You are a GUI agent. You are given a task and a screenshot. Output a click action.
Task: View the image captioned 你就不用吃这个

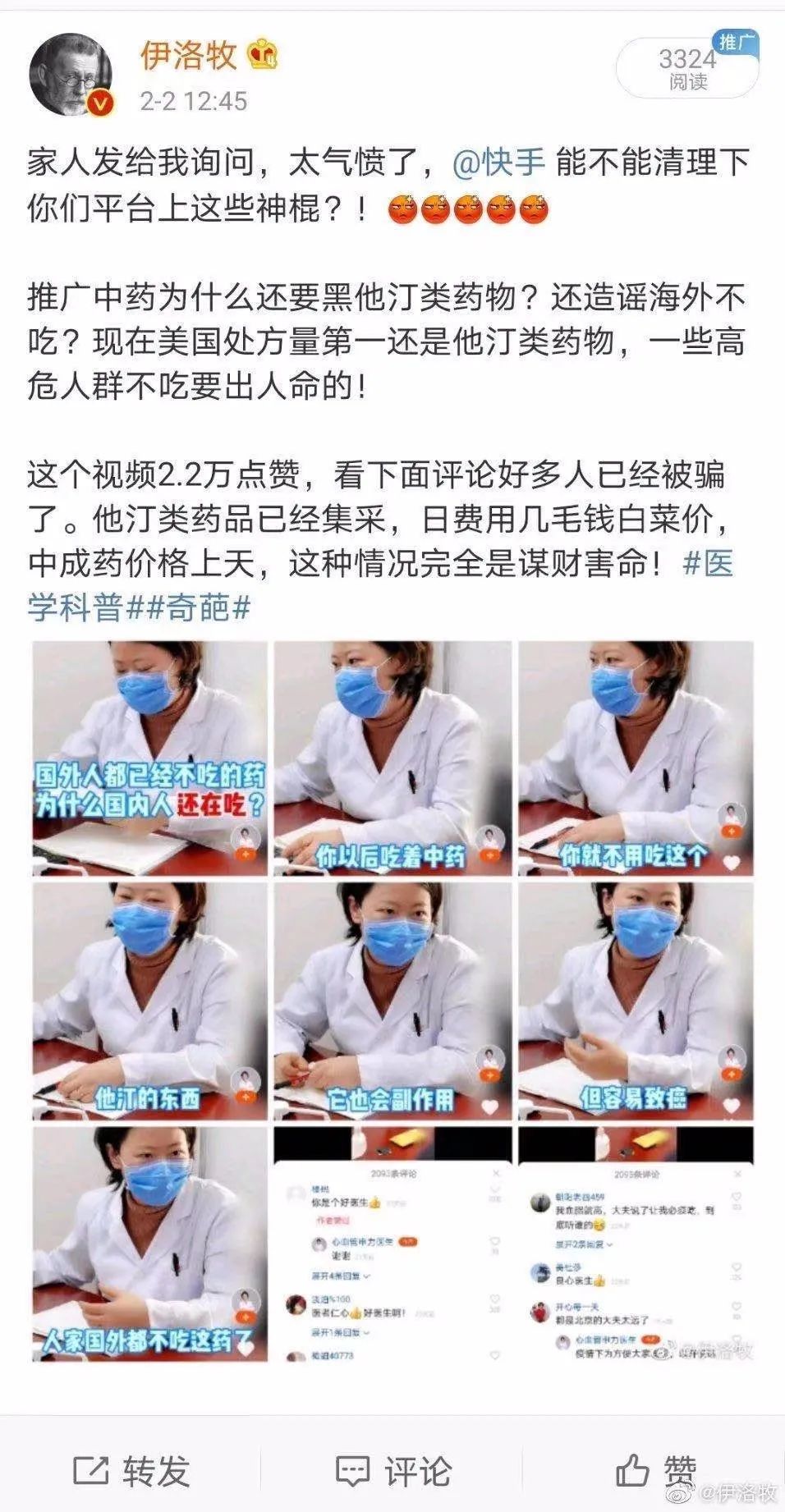coord(635,757)
